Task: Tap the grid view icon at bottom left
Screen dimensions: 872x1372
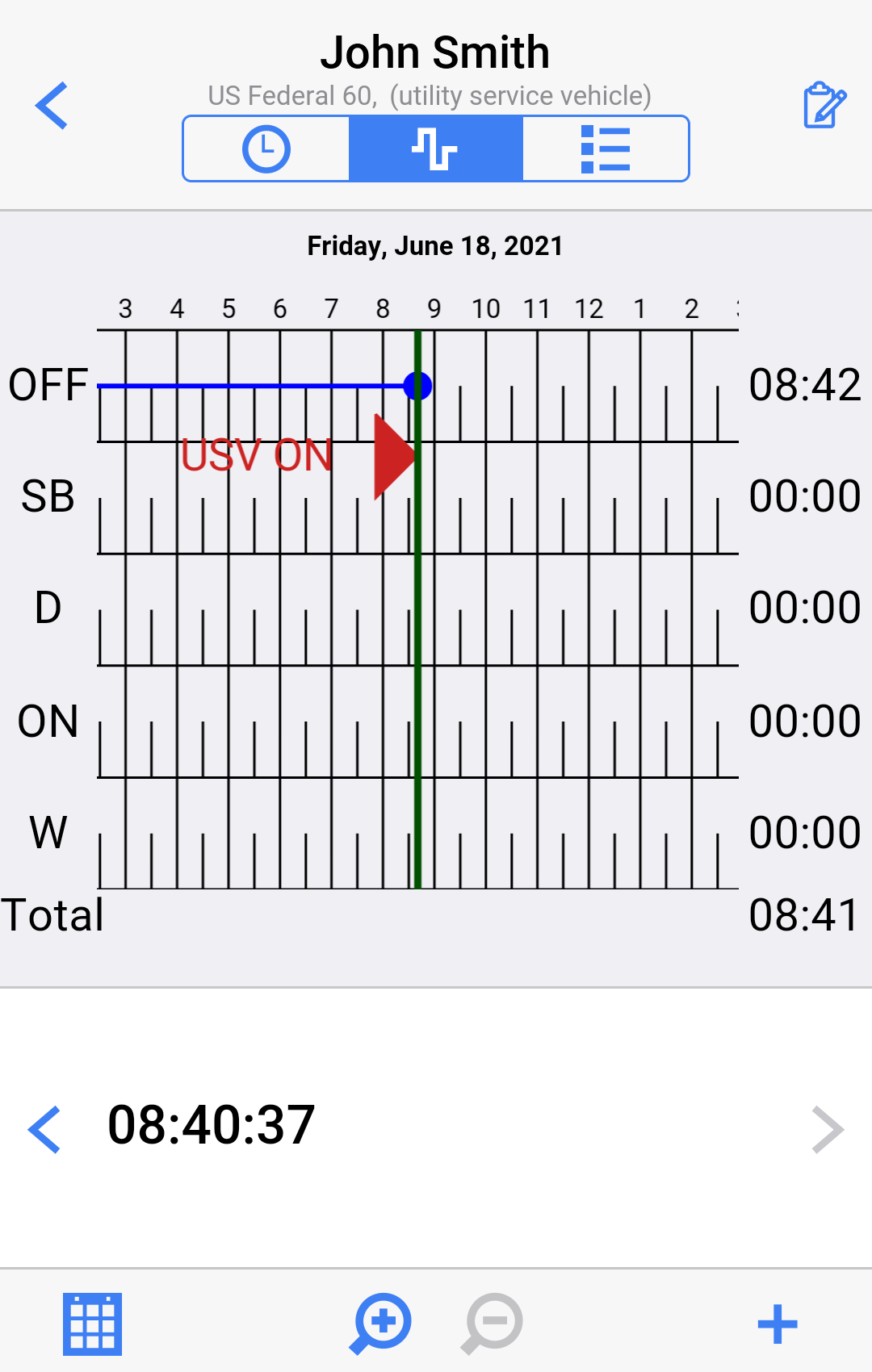Action: pyautogui.click(x=91, y=1322)
